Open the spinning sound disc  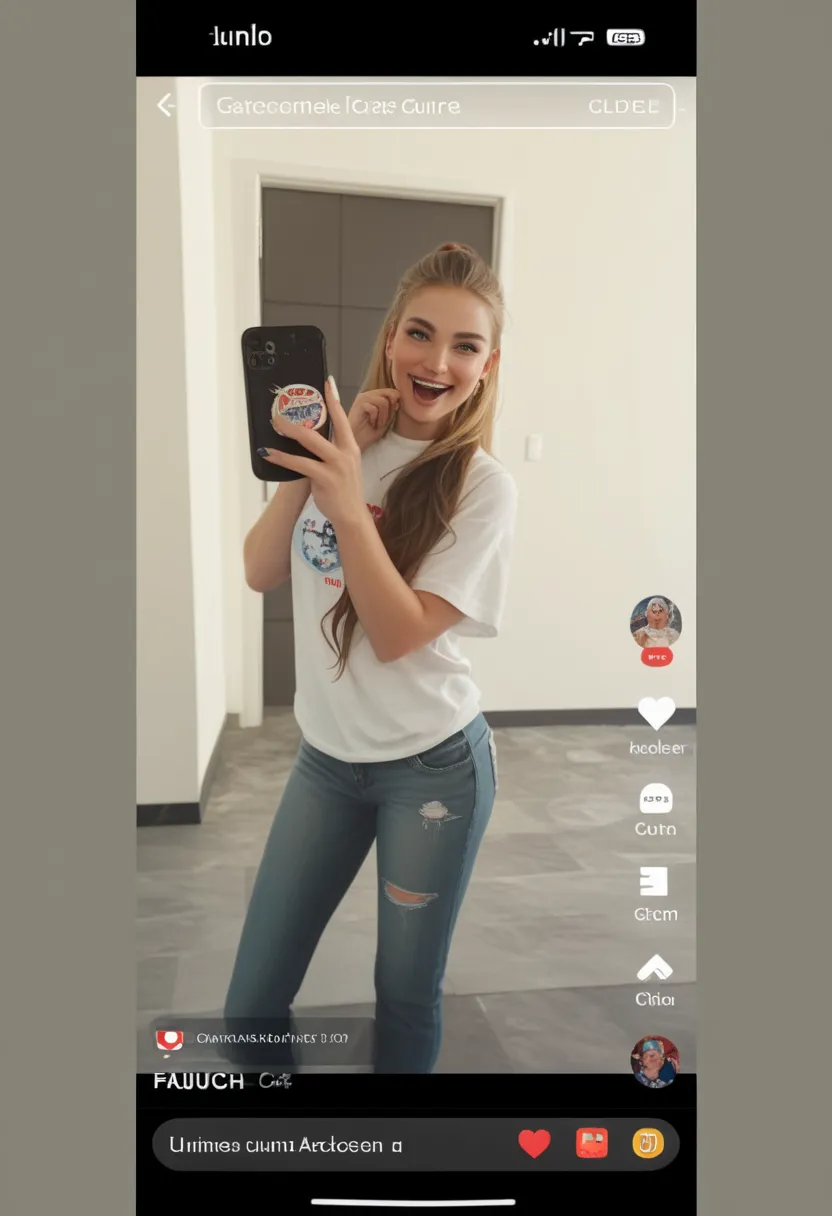pyautogui.click(x=655, y=1061)
